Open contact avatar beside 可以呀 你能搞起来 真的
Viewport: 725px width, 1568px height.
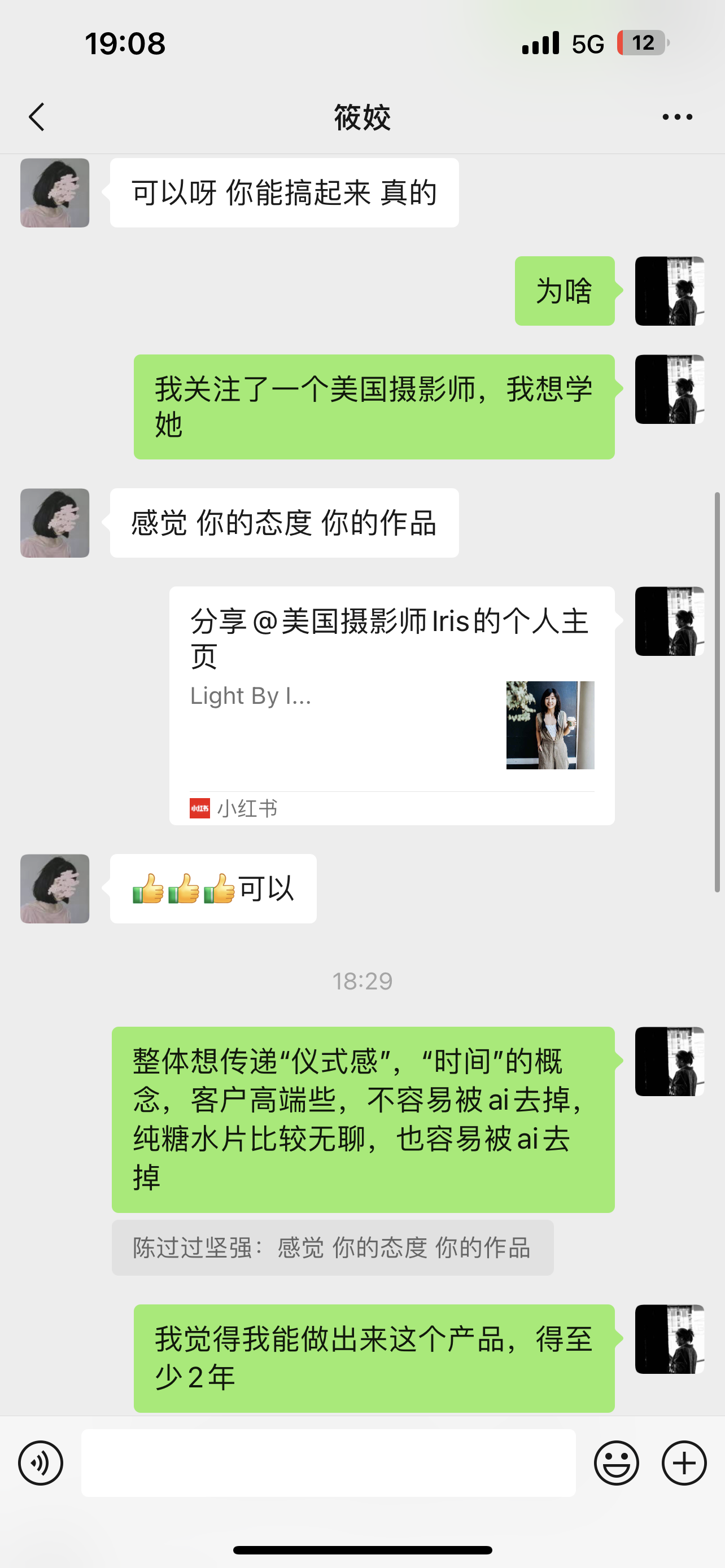tap(55, 193)
